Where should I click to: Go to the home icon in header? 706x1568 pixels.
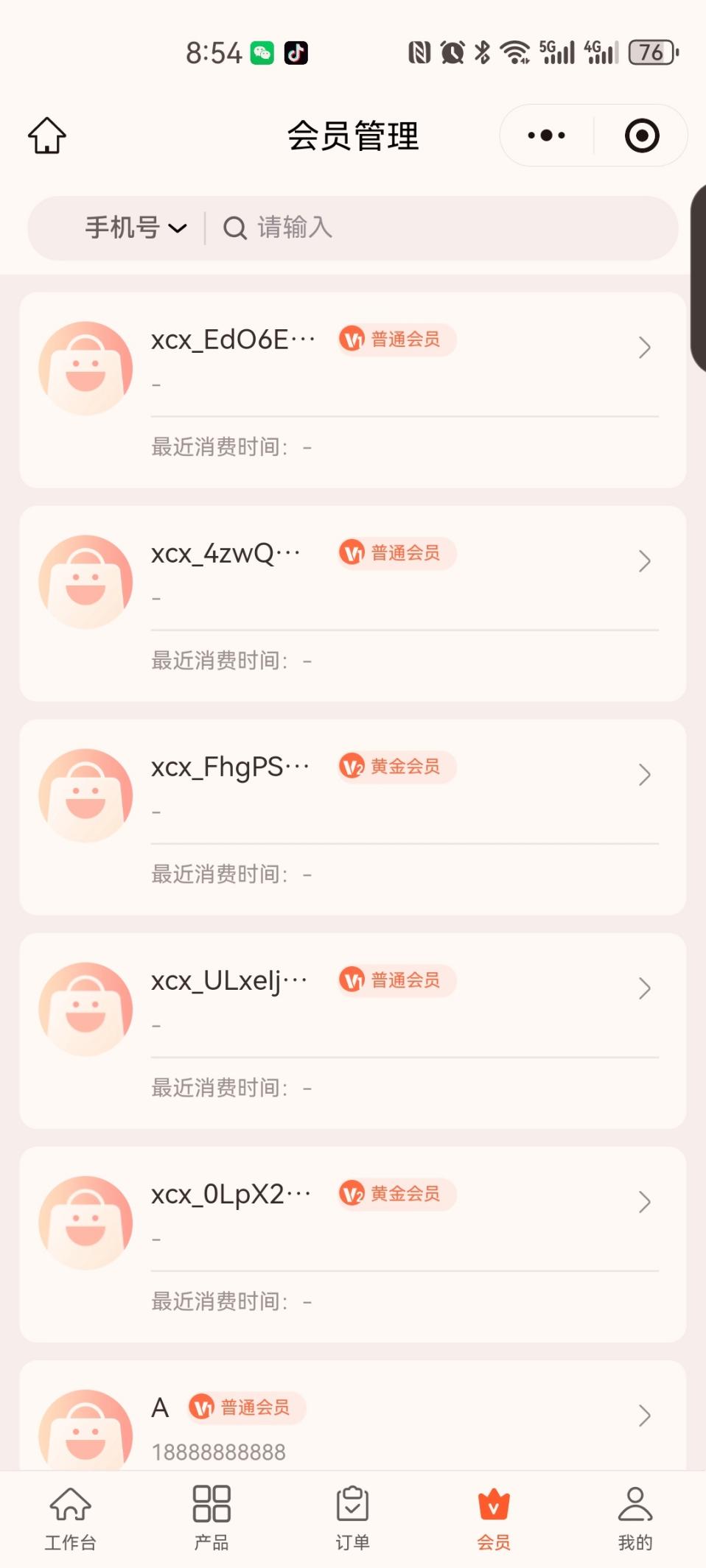pyautogui.click(x=47, y=136)
